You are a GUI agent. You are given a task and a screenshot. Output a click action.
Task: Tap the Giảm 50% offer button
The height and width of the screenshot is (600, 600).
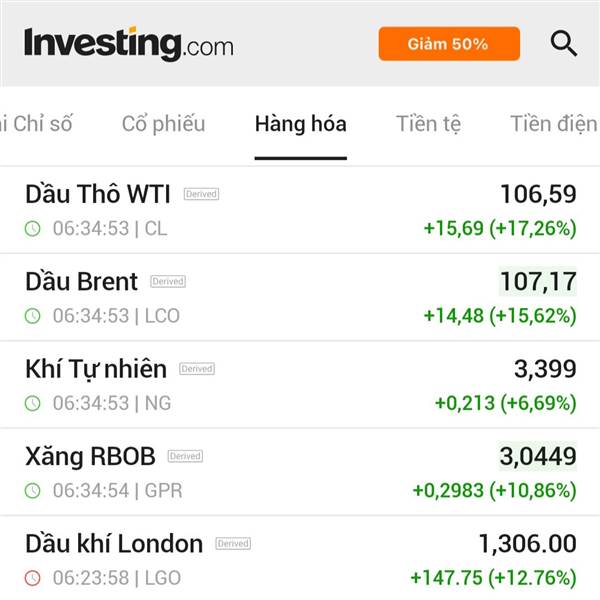[449, 44]
